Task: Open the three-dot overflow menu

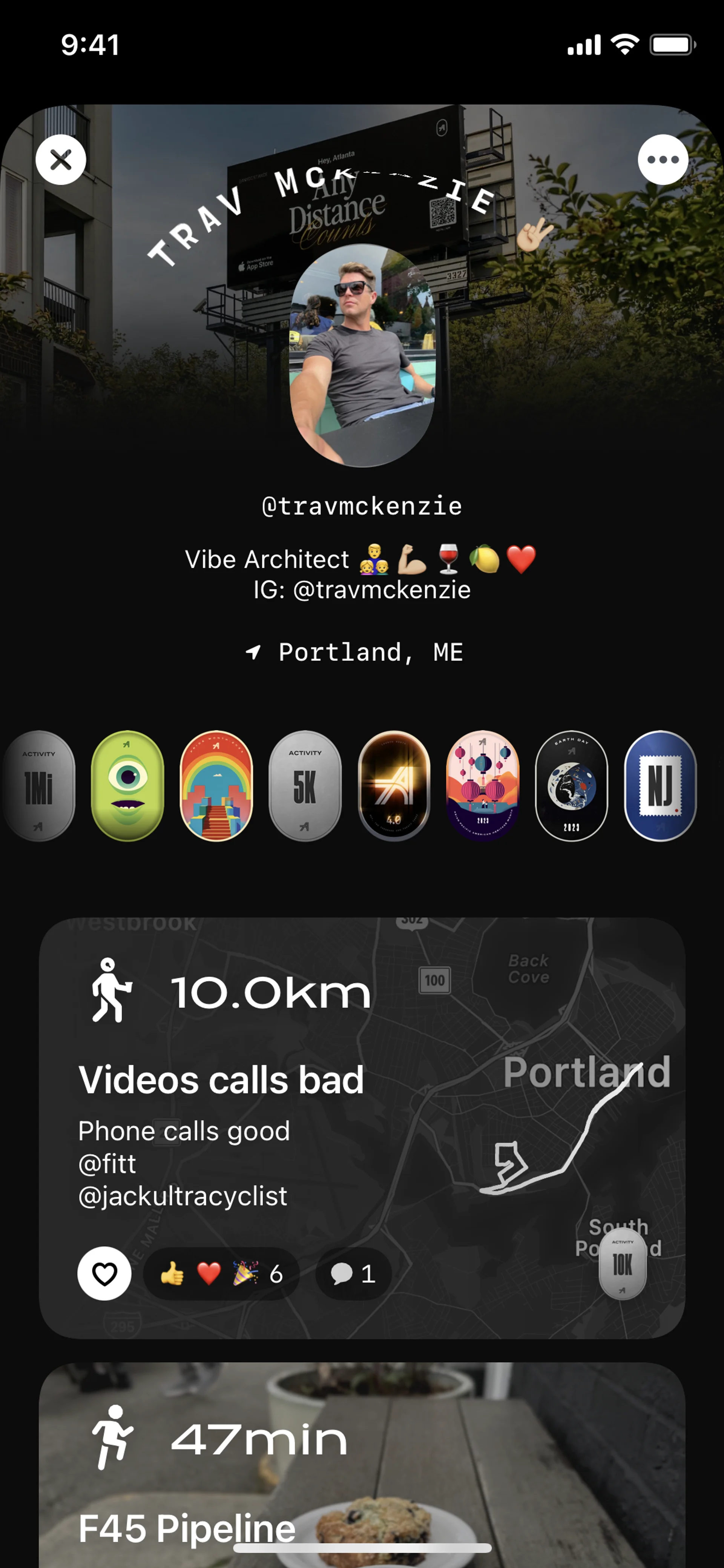Action: pyautogui.click(x=663, y=160)
